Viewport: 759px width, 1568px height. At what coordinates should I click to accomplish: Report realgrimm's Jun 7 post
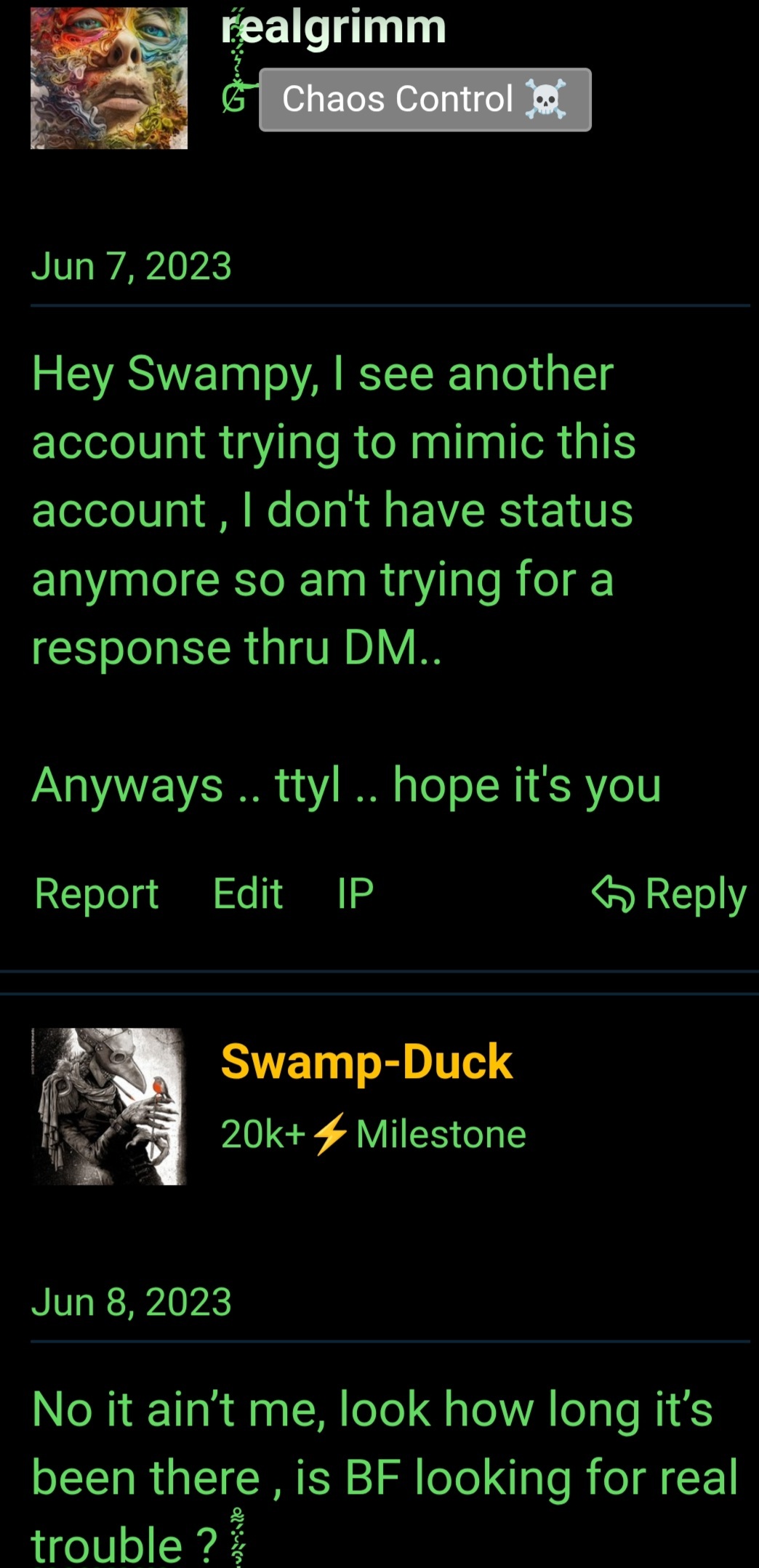97,893
